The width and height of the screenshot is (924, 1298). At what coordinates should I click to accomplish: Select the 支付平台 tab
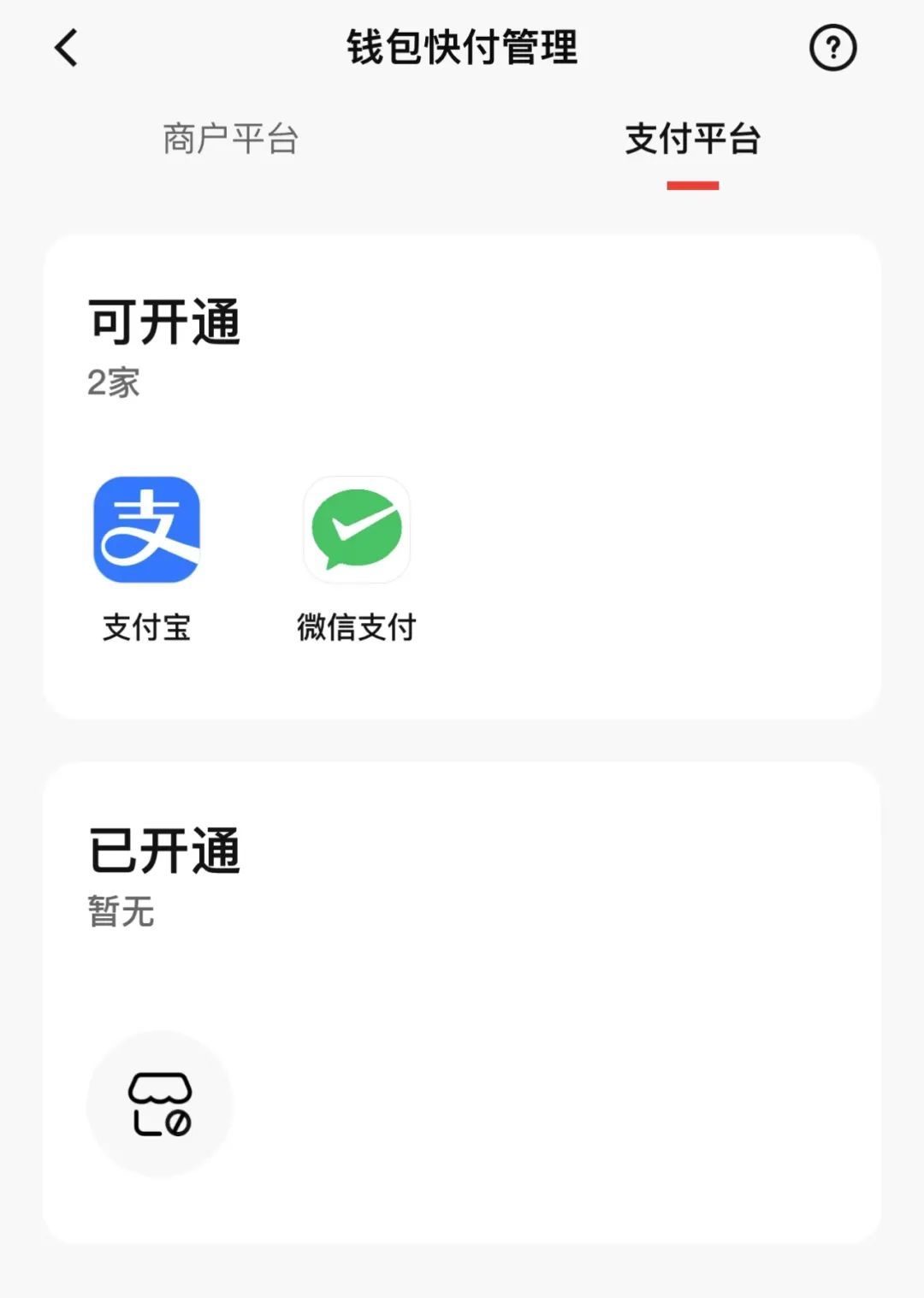tap(692, 139)
